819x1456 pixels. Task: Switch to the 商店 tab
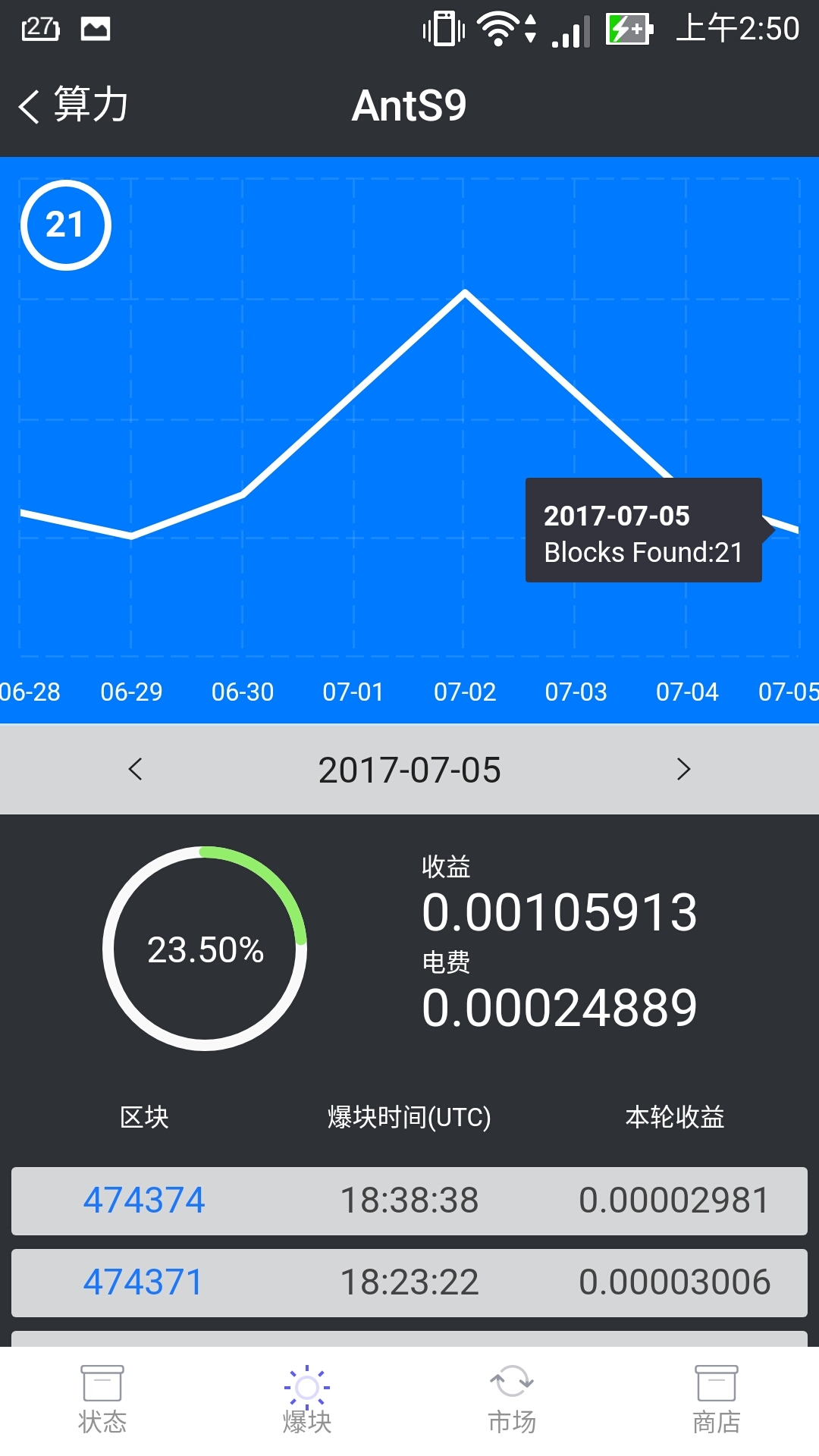pos(717,1400)
